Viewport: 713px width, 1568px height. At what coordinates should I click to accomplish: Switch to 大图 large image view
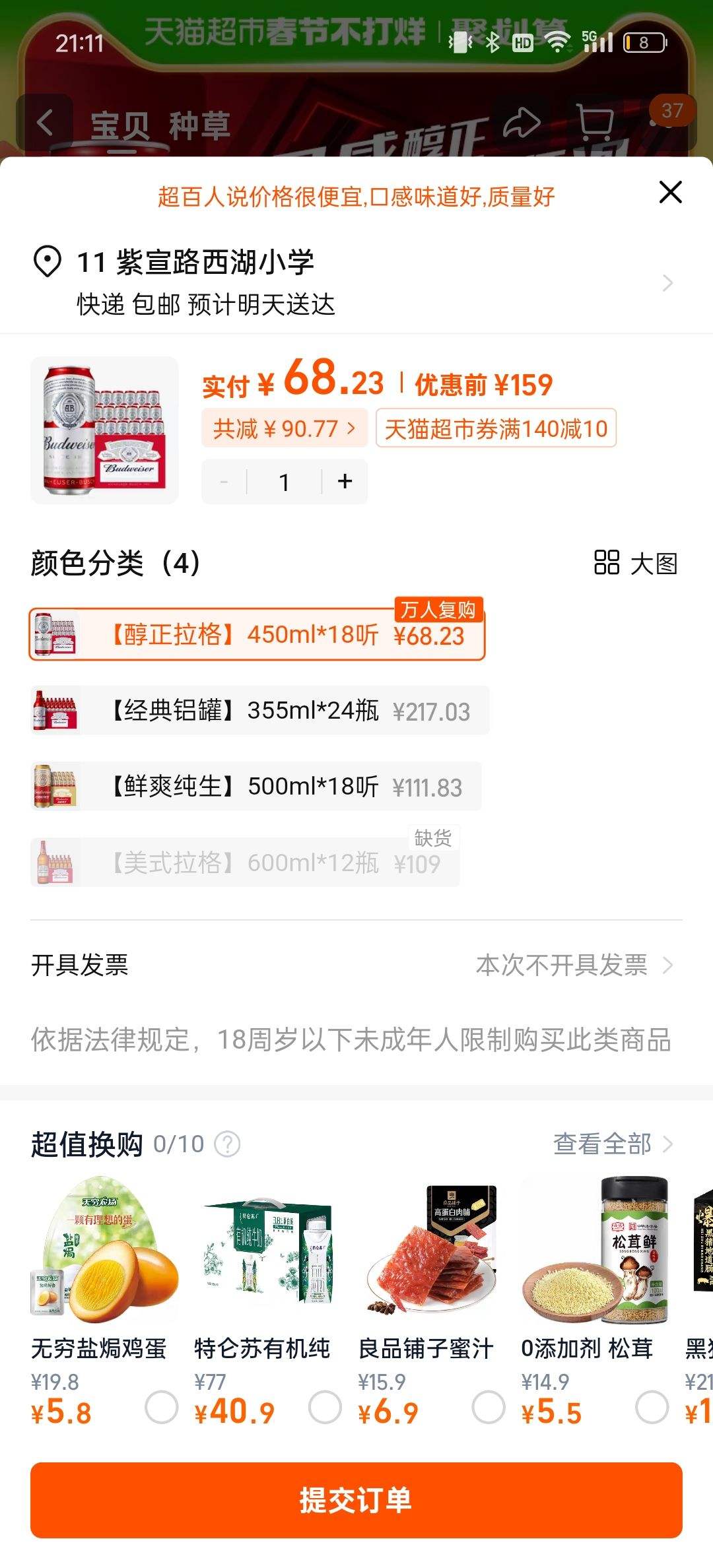[x=636, y=564]
